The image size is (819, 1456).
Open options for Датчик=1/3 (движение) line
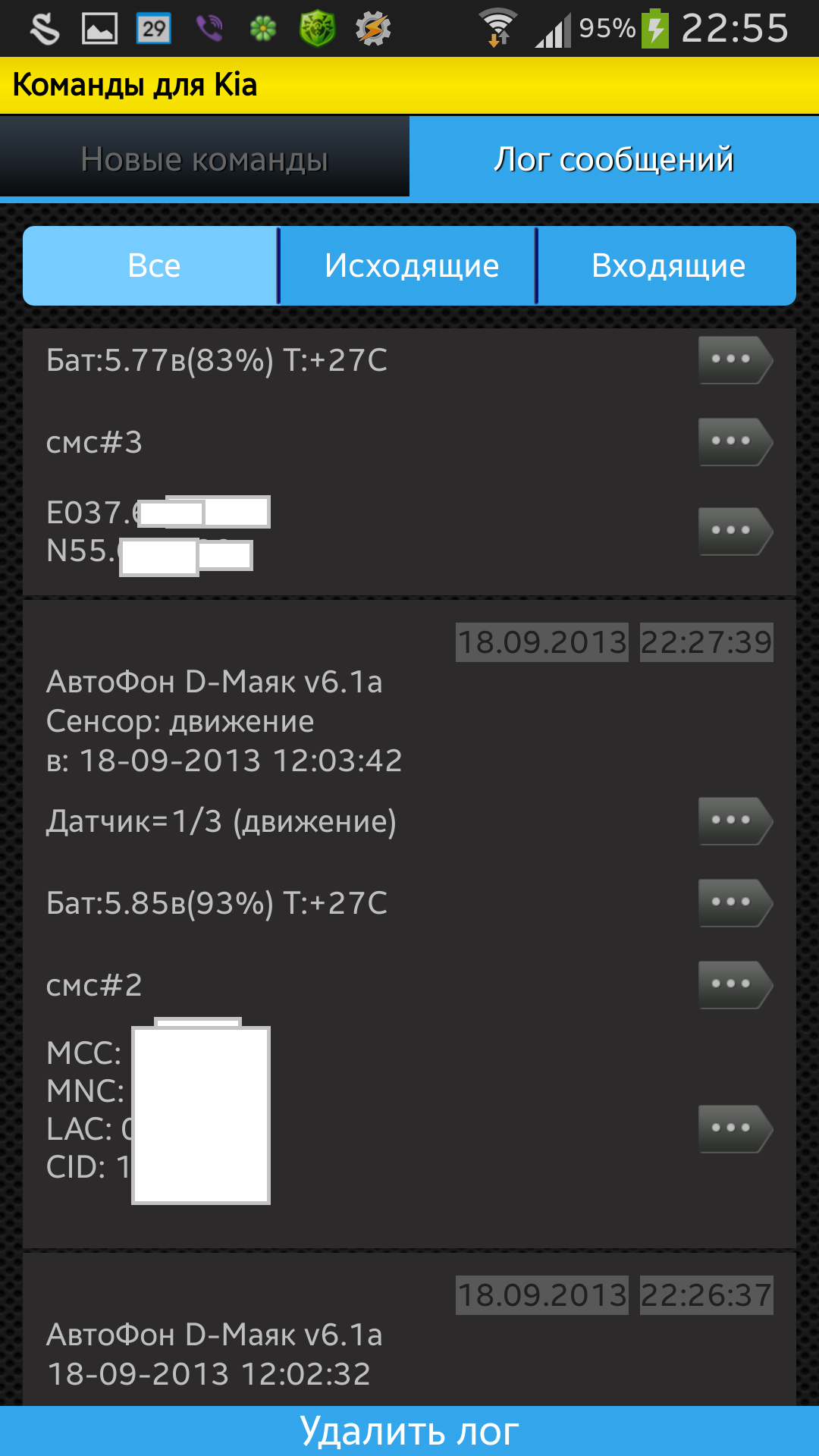[x=734, y=821]
